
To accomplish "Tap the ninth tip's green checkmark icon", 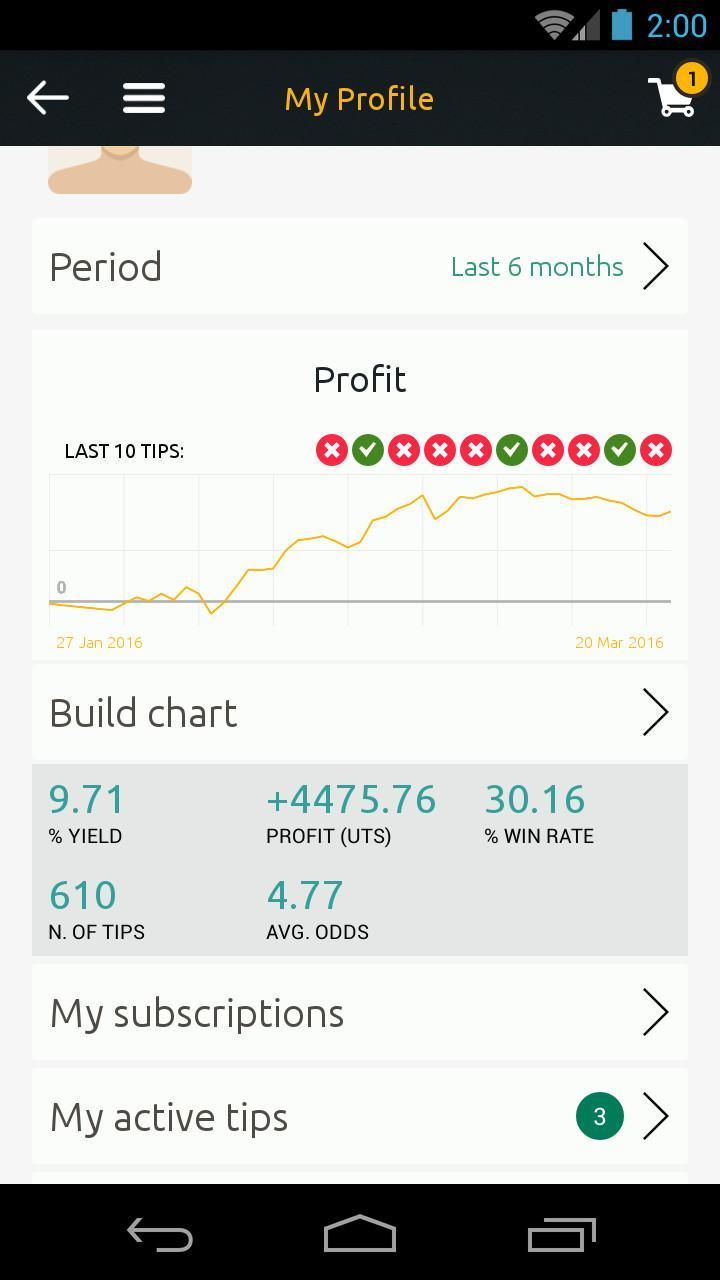I will (619, 450).
